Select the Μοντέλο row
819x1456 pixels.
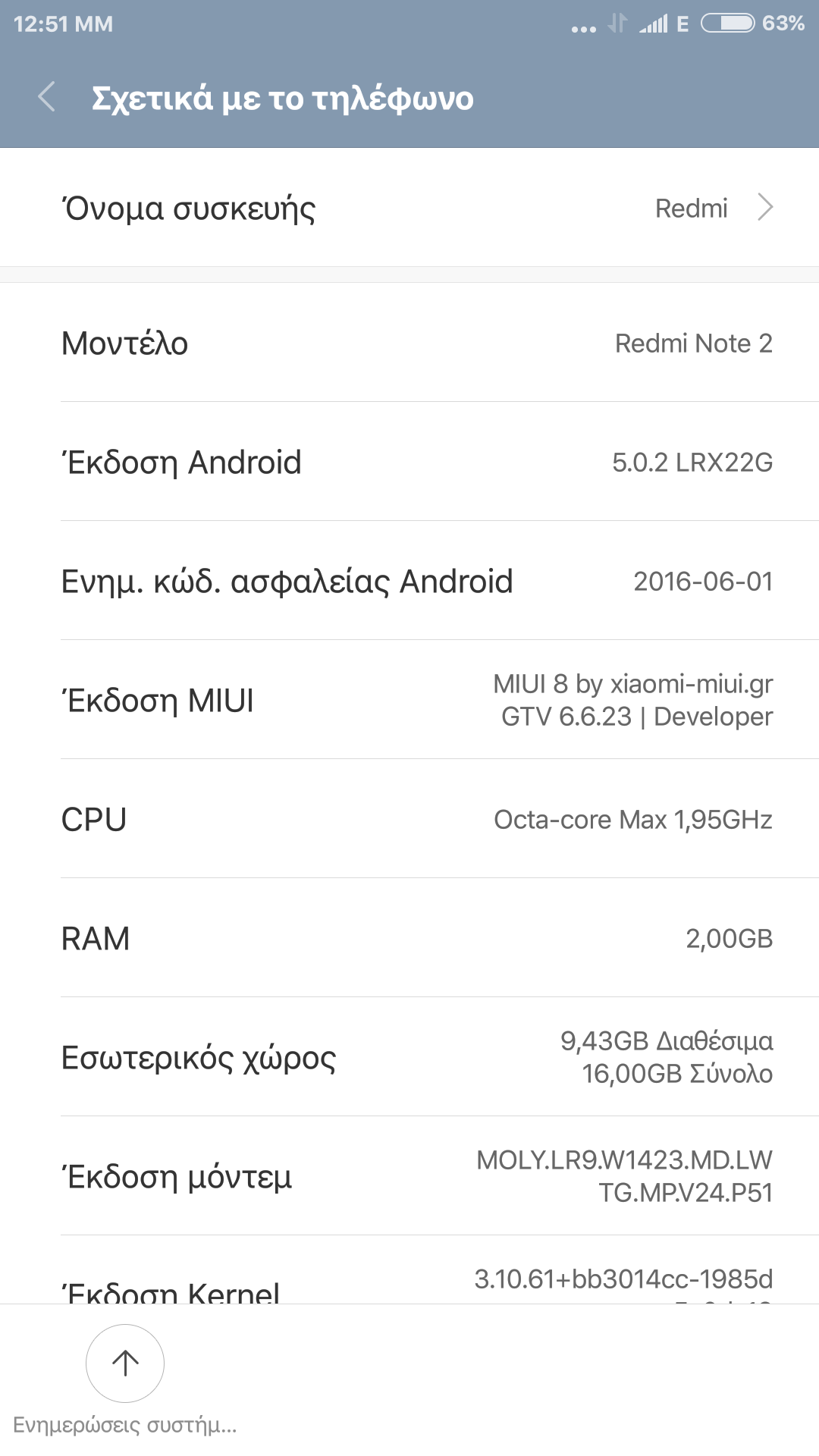click(x=409, y=343)
